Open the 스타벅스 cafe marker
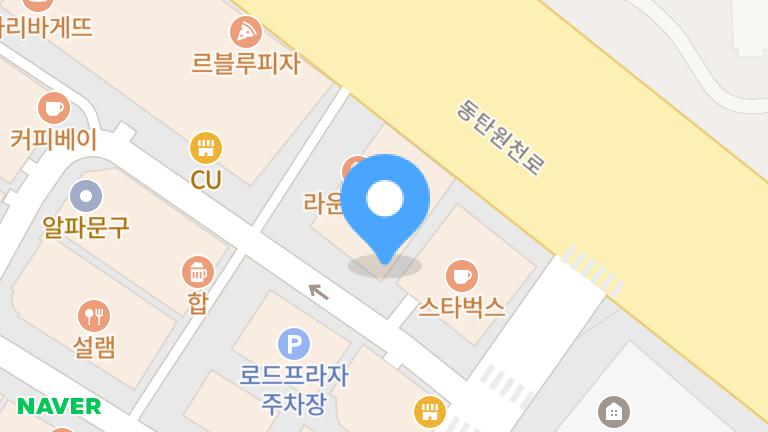Image resolution: width=768 pixels, height=432 pixels. tap(461, 275)
